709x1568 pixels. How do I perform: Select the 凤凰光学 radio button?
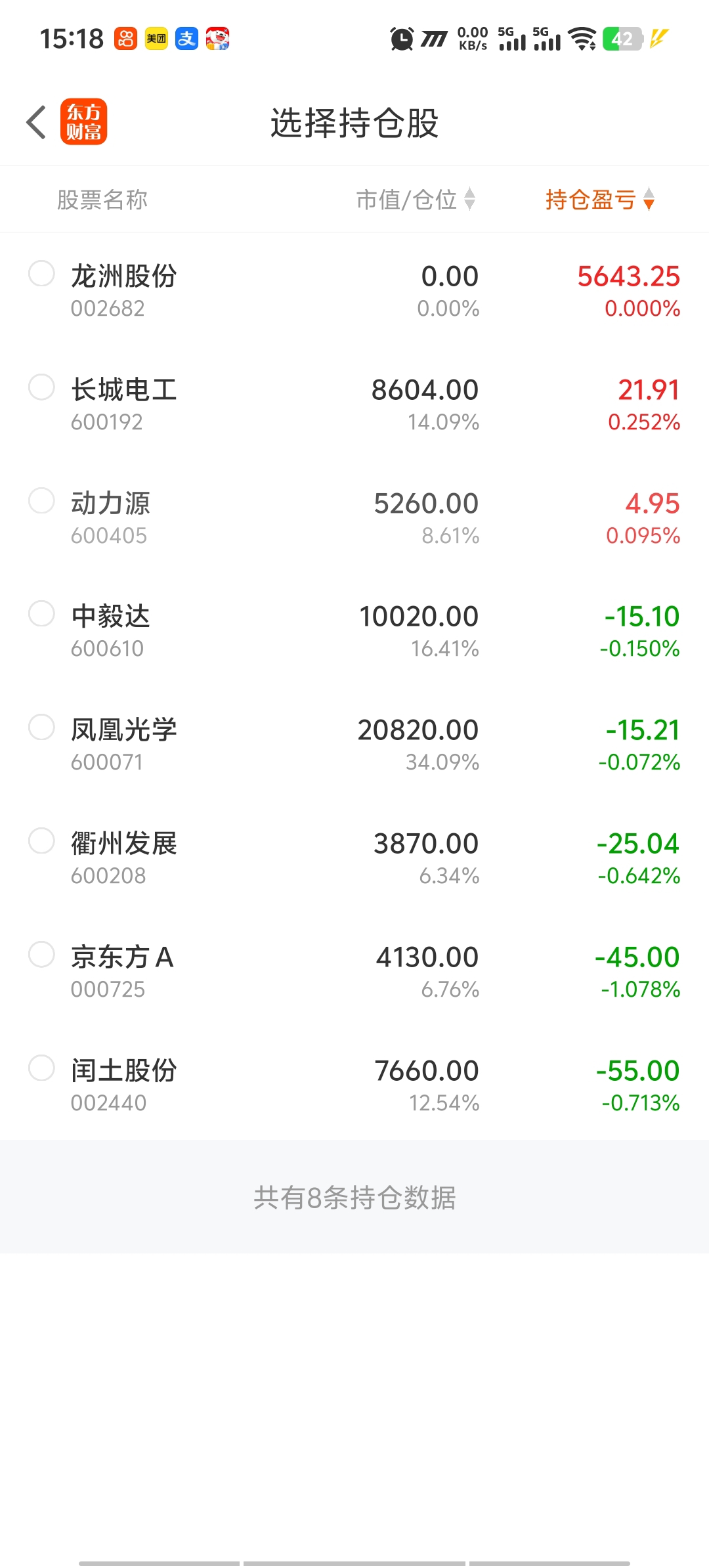(x=41, y=728)
